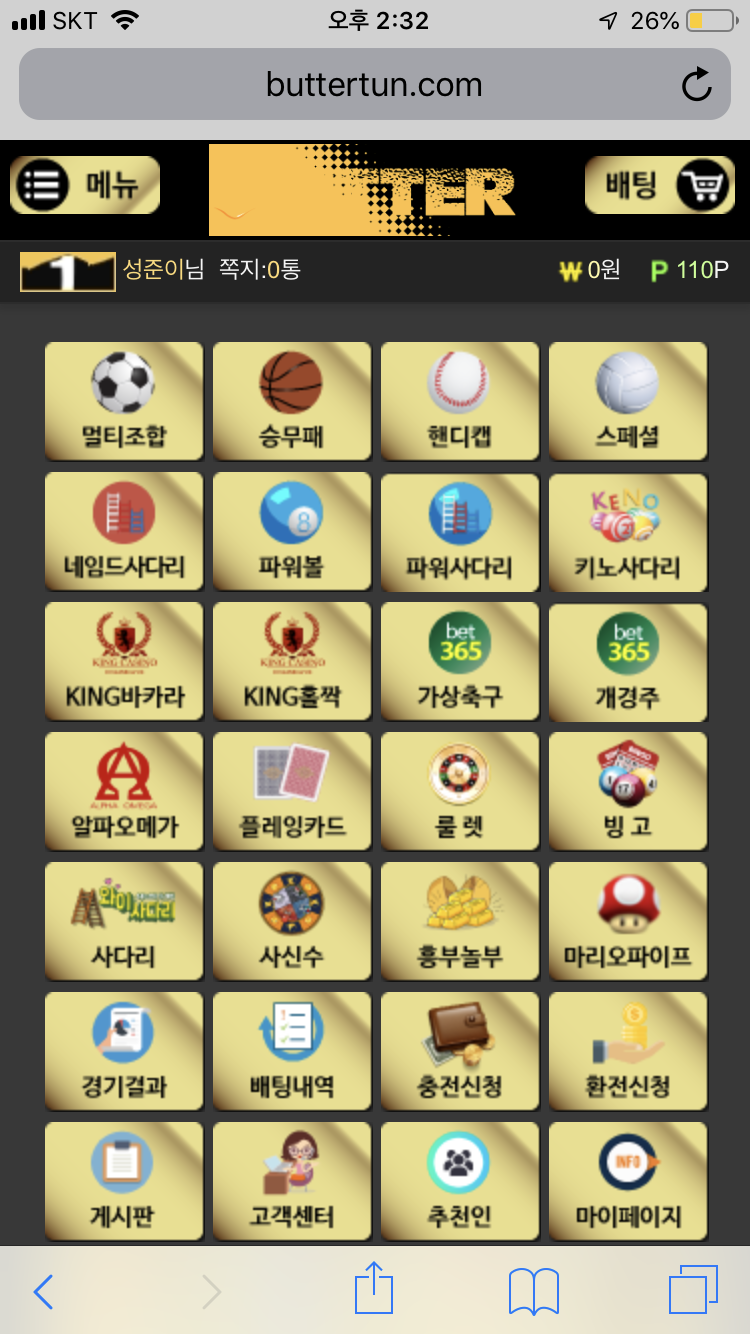
Task: Reload the page in Safari
Action: (x=696, y=85)
